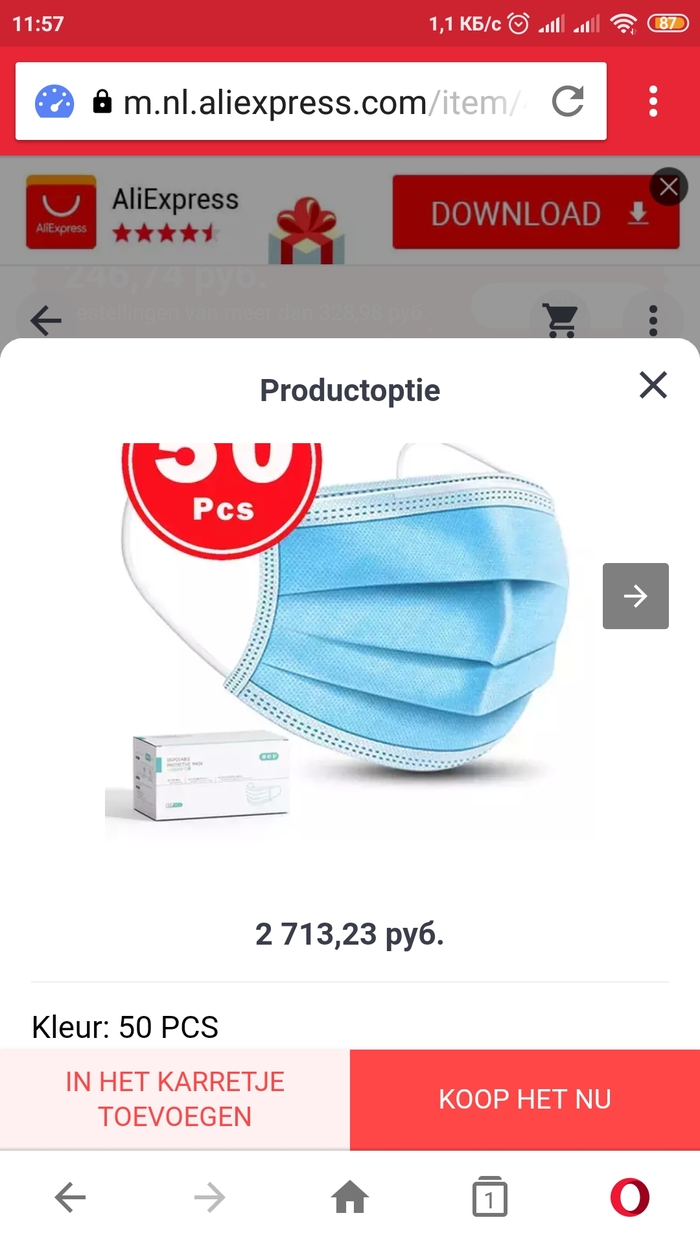The height and width of the screenshot is (1244, 700).
Task: Open the tabs switcher
Action: [489, 1197]
